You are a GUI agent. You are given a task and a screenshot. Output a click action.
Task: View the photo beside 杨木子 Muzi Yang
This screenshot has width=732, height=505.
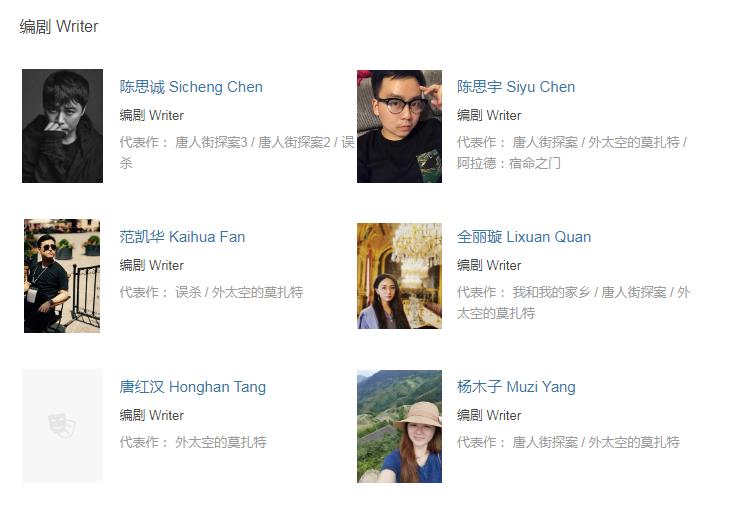pos(399,426)
